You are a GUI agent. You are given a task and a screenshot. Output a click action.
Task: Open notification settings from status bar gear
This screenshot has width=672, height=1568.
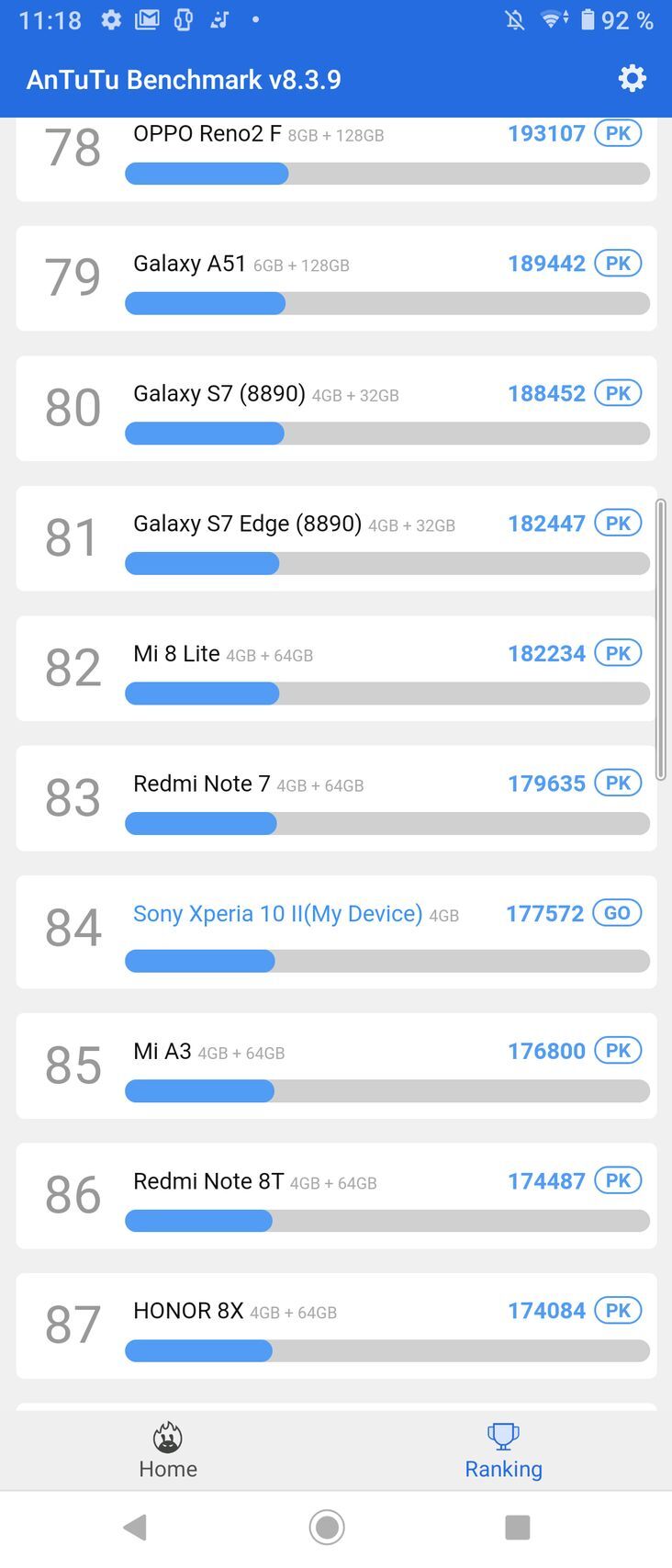[110, 18]
